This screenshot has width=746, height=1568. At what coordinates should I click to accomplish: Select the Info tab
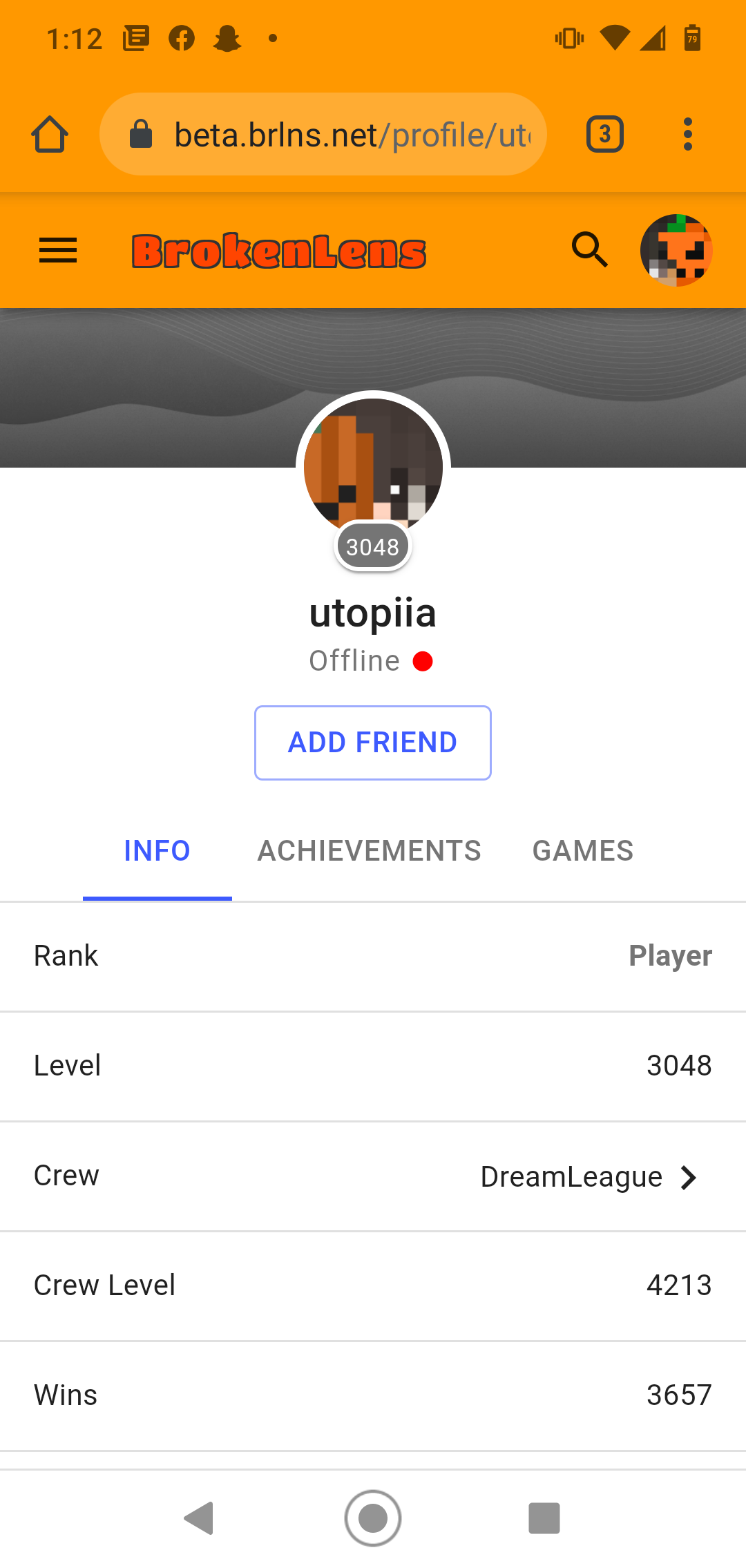click(157, 851)
